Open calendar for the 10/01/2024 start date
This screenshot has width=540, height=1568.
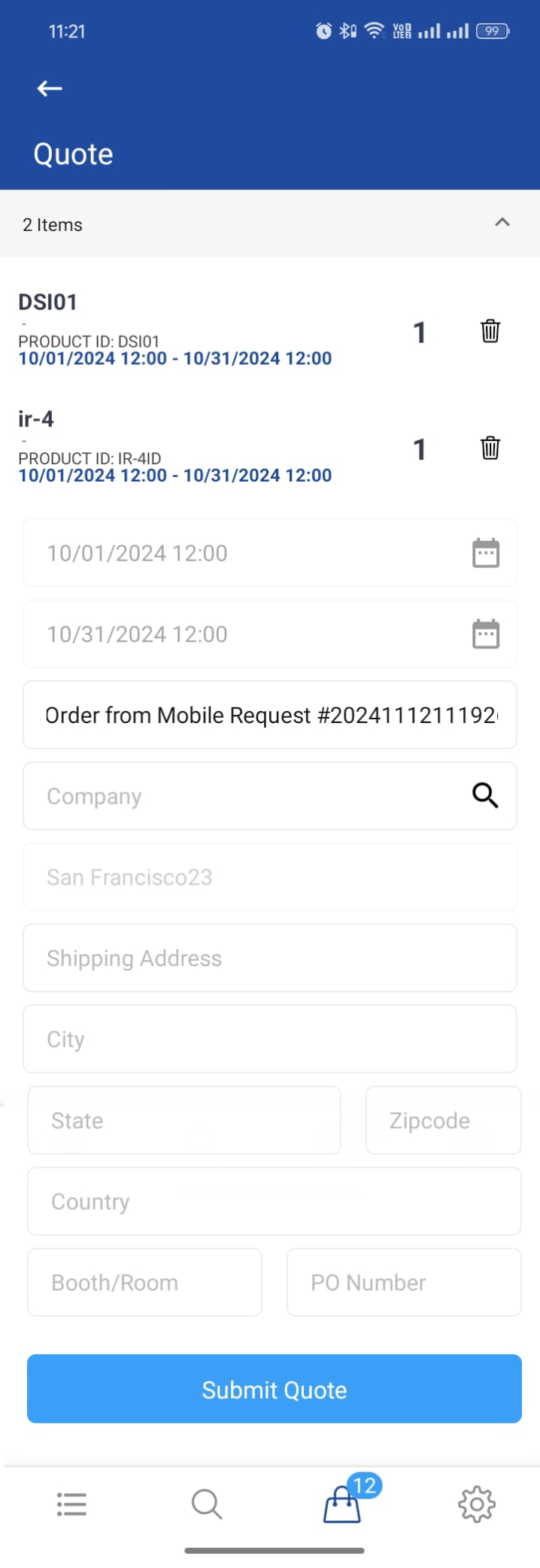pos(485,554)
